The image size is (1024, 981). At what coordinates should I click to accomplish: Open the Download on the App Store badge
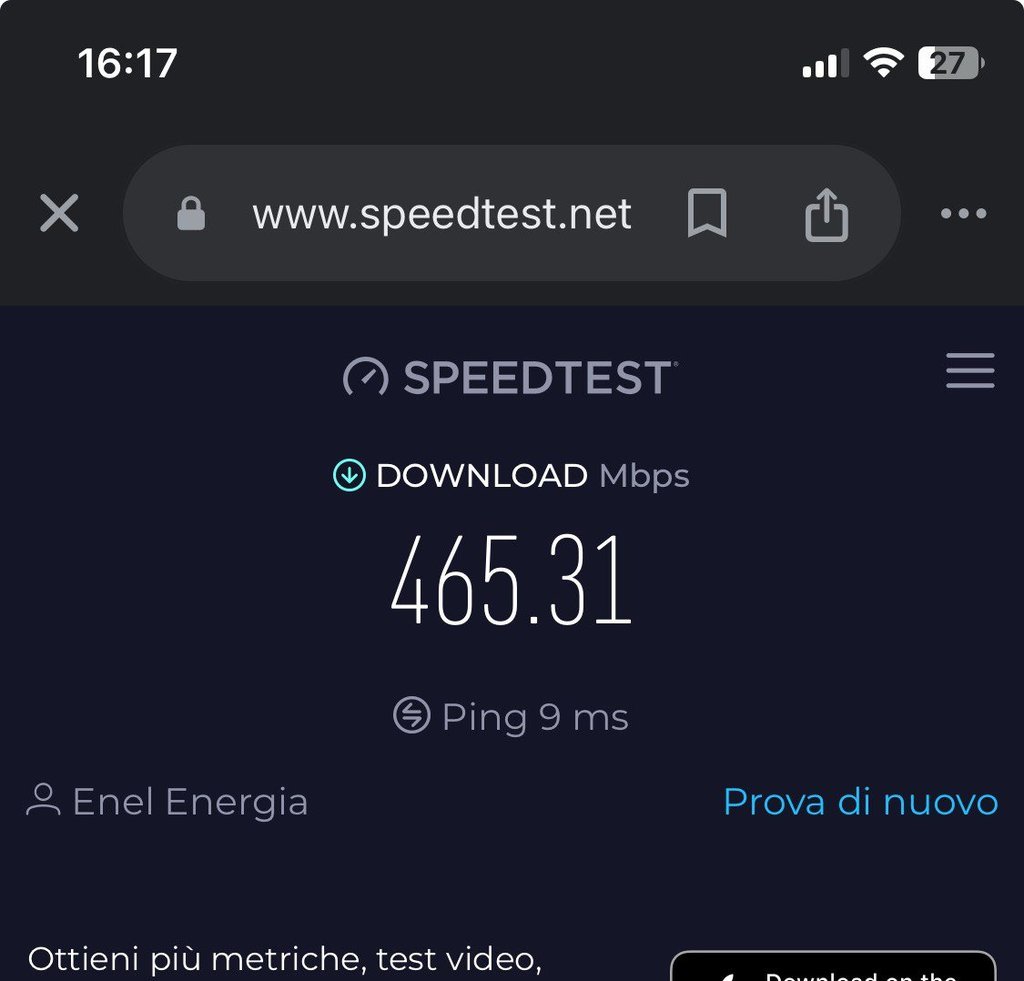tap(832, 968)
